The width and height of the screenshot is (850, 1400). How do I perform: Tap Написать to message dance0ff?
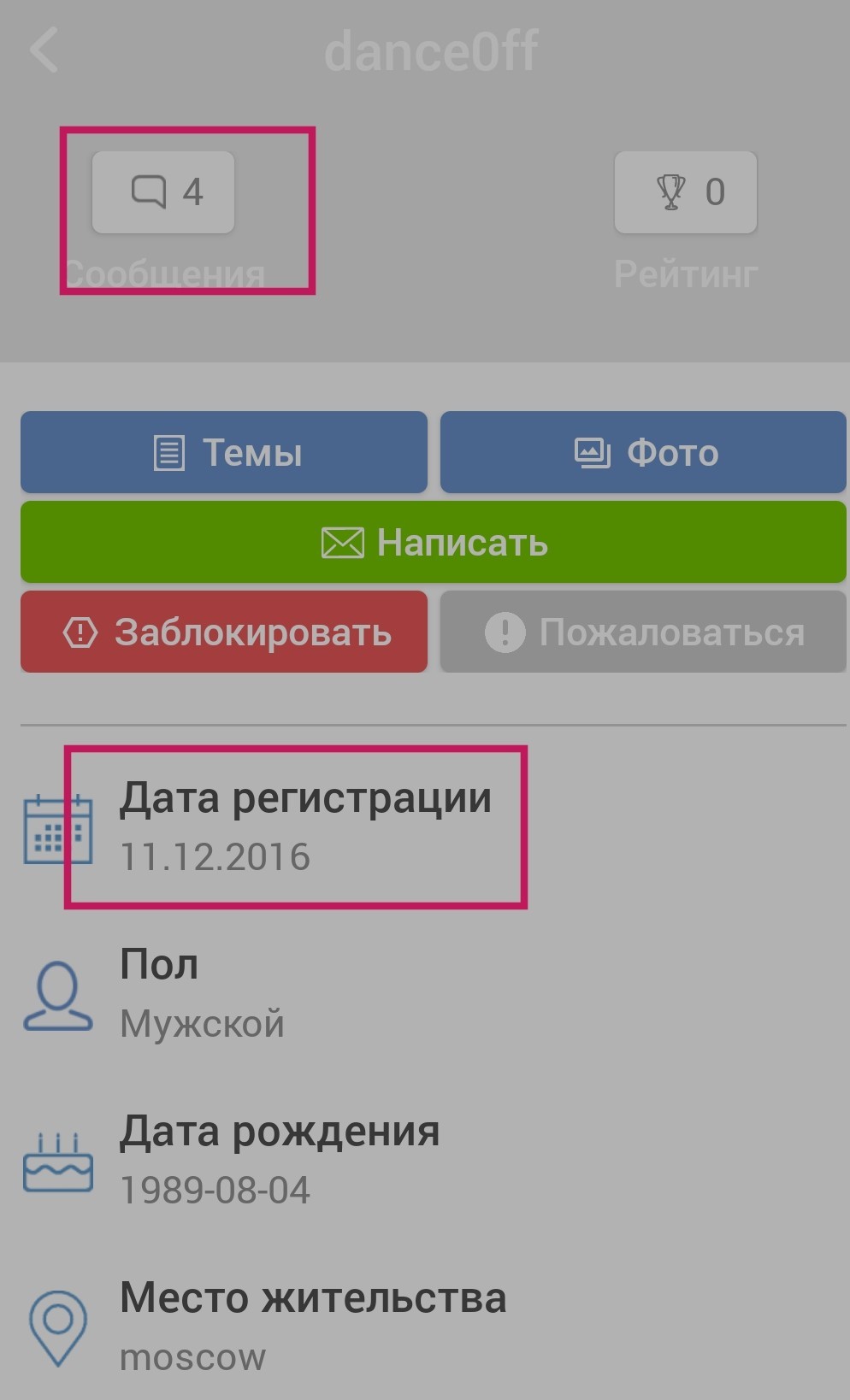point(434,542)
